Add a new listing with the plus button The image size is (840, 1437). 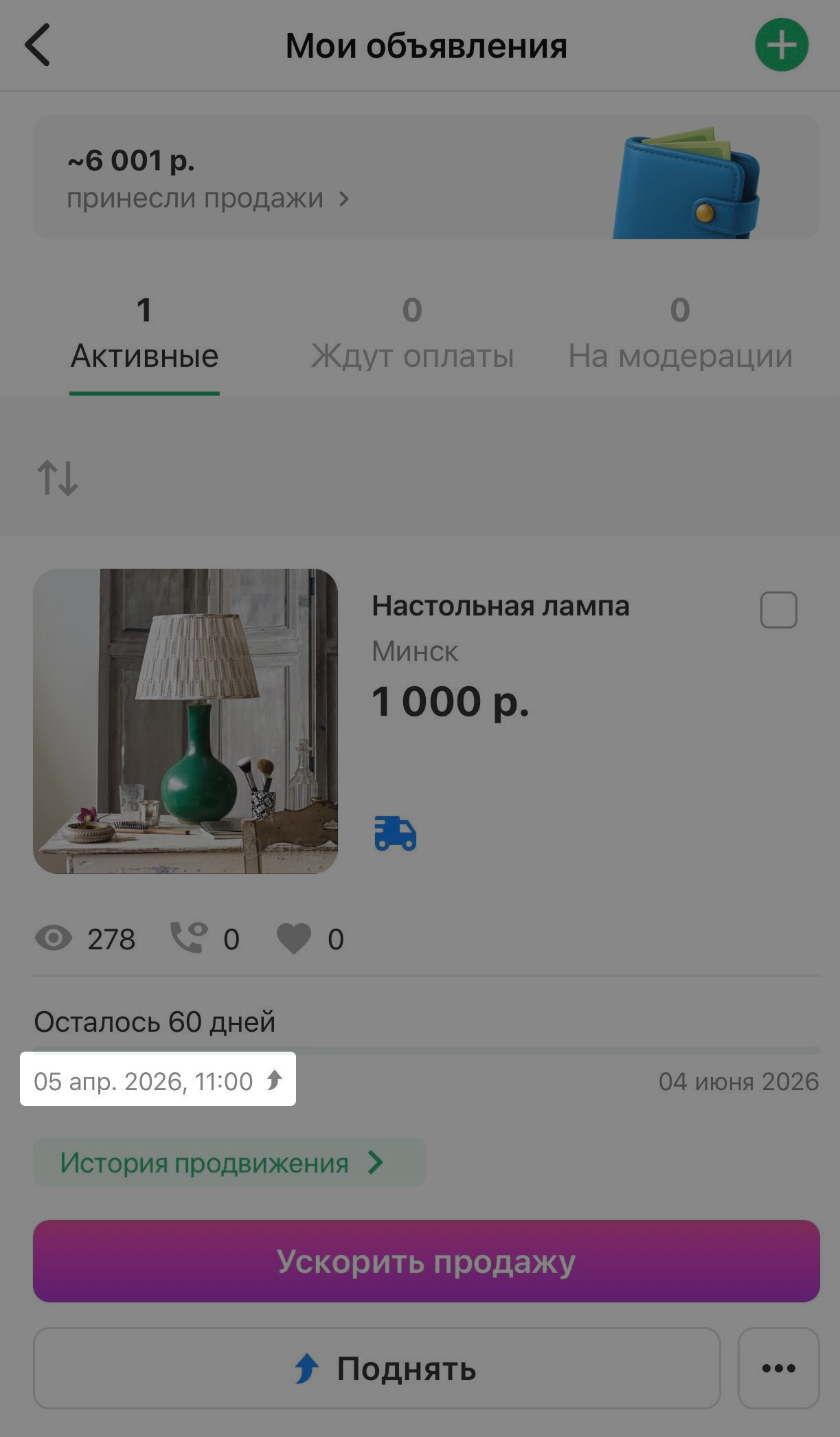coord(781,45)
